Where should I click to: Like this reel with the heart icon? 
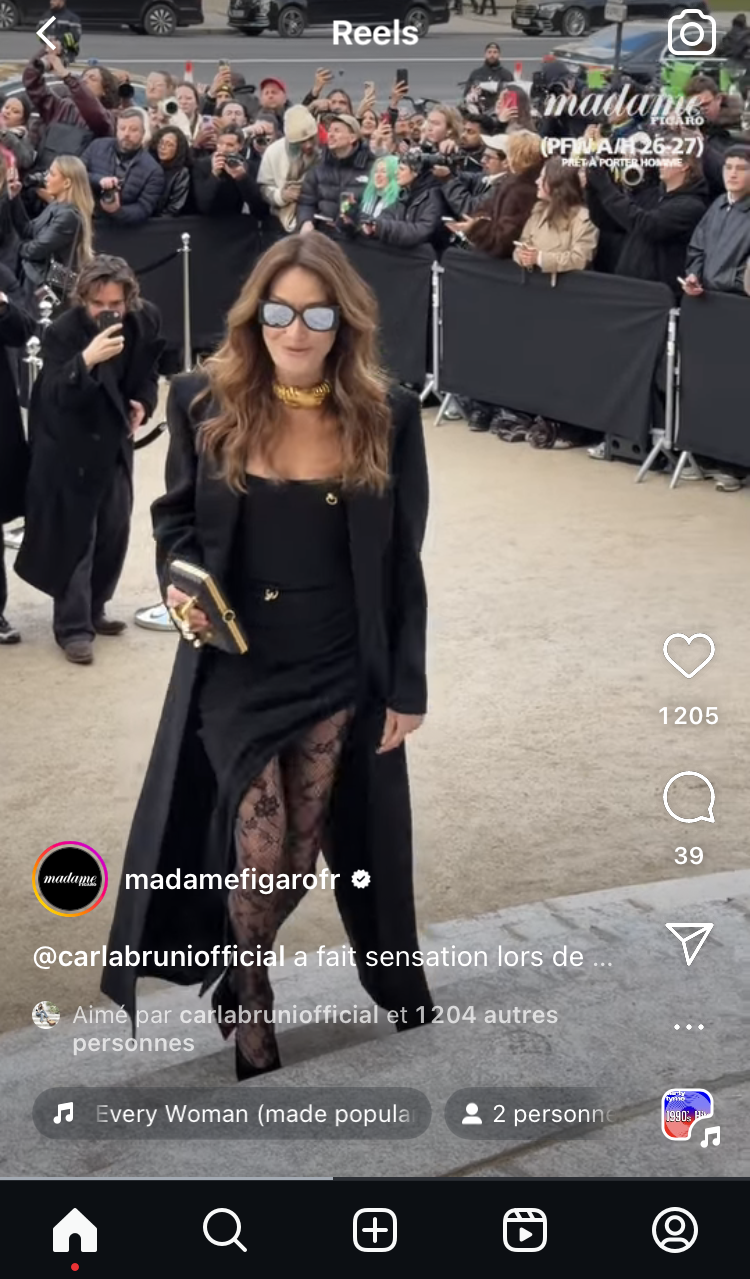(689, 657)
